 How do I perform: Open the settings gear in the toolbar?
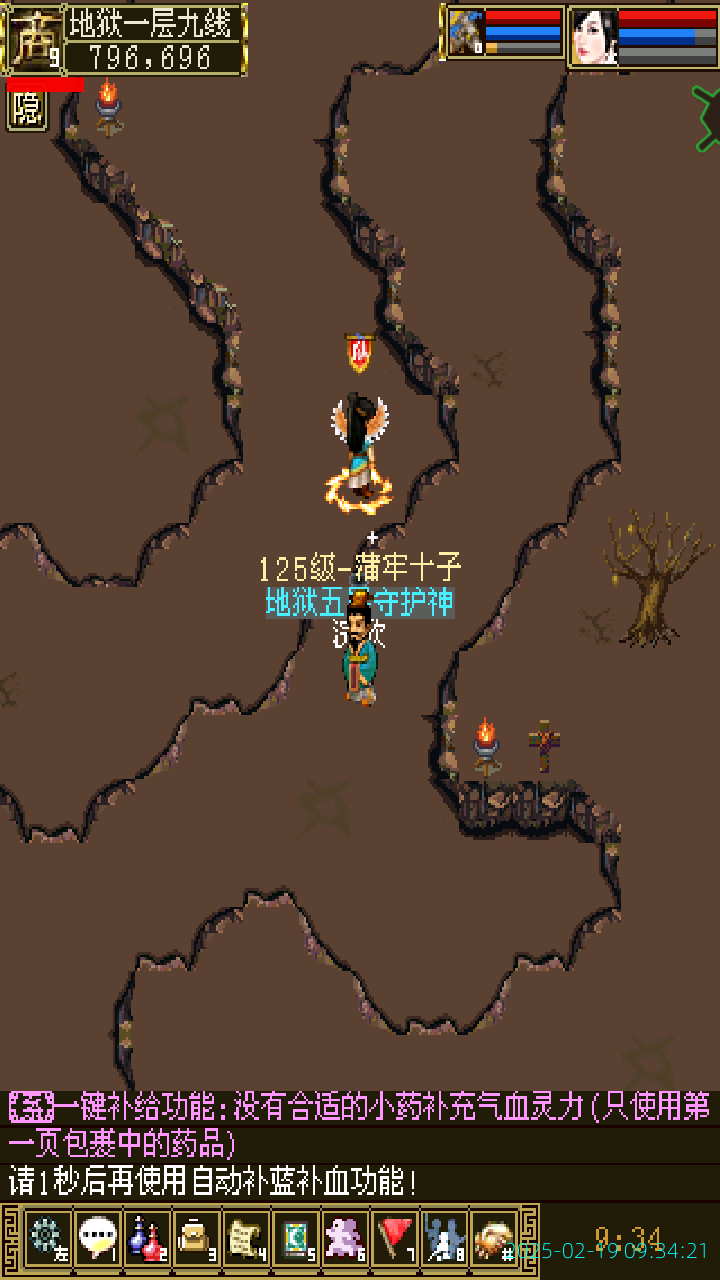pyautogui.click(x=46, y=1238)
